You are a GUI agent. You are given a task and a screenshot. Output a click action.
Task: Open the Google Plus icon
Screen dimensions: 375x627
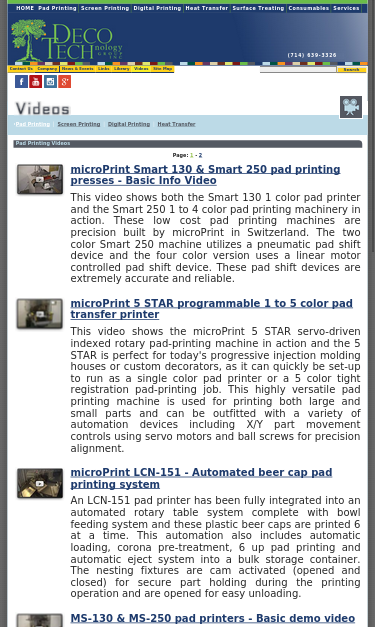[64, 82]
